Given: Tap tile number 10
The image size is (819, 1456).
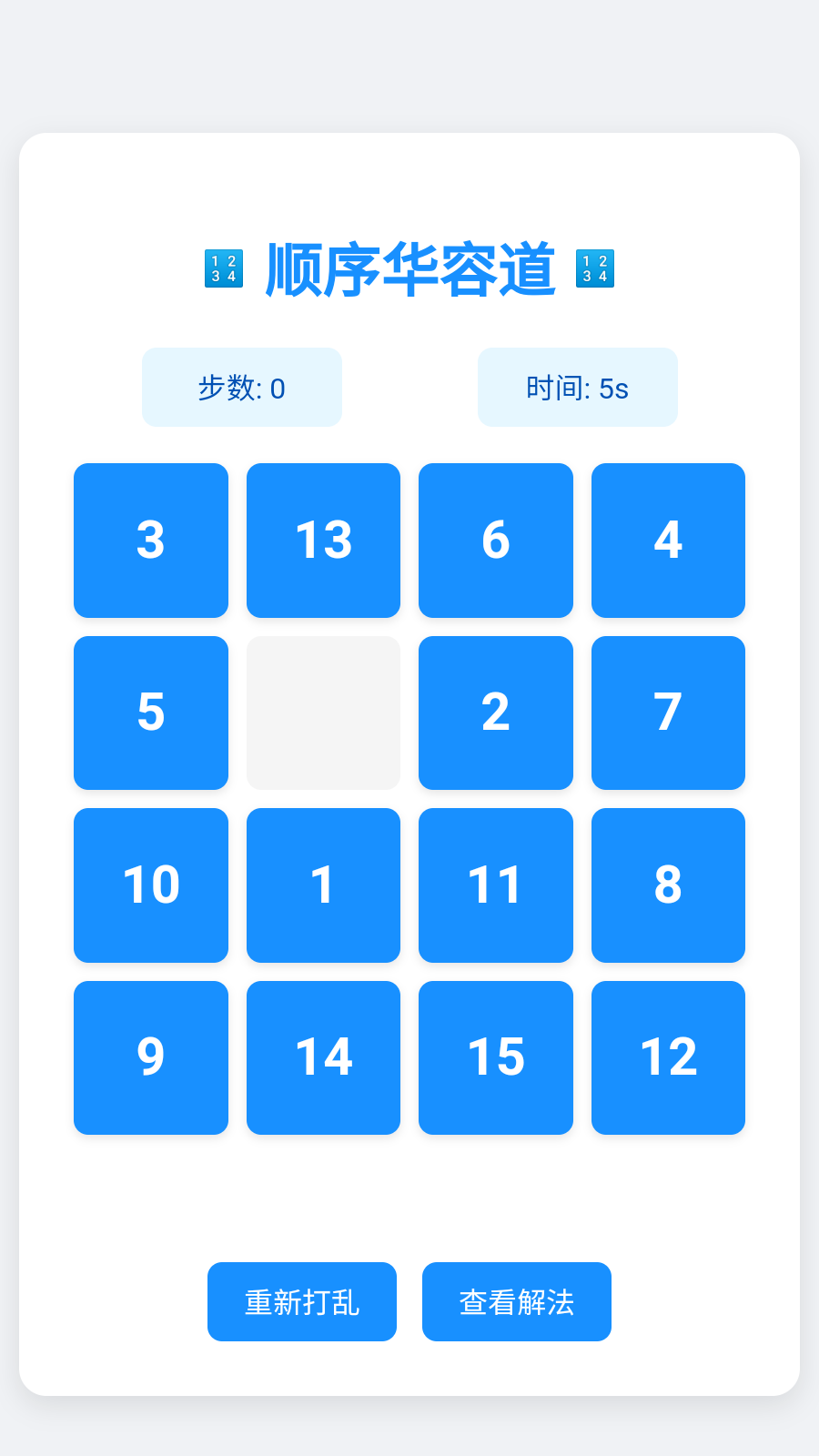Looking at the screenshot, I should tap(151, 885).
